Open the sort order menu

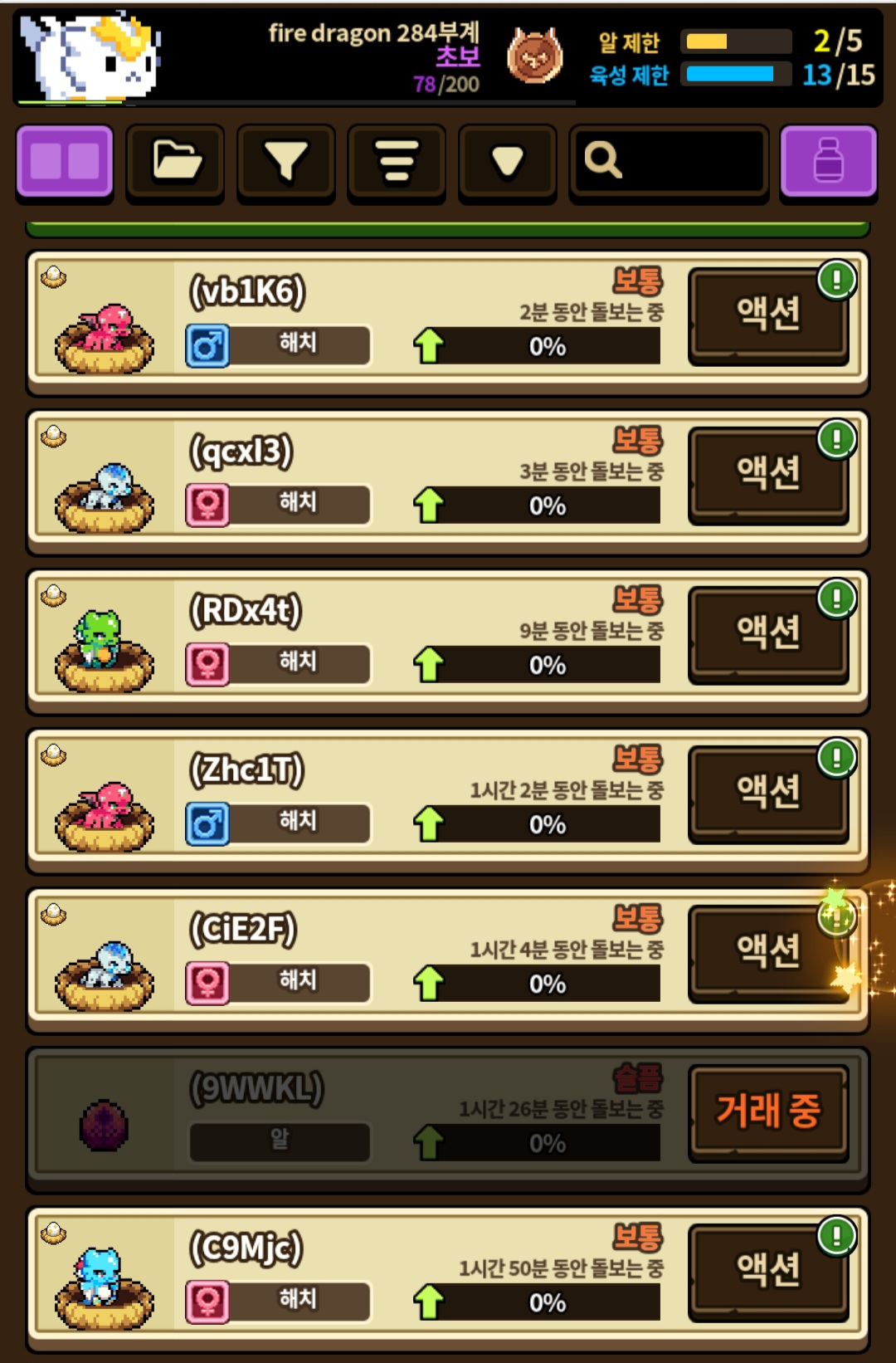[x=397, y=162]
